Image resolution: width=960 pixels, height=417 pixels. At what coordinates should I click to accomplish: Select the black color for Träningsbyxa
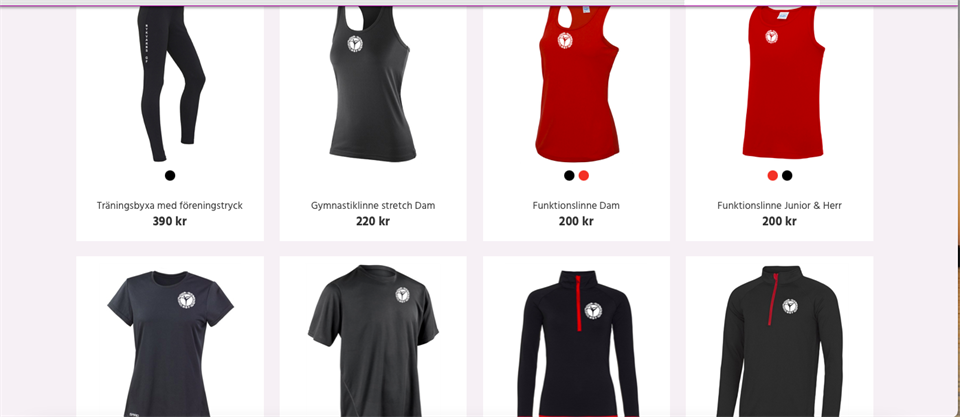[x=170, y=176]
